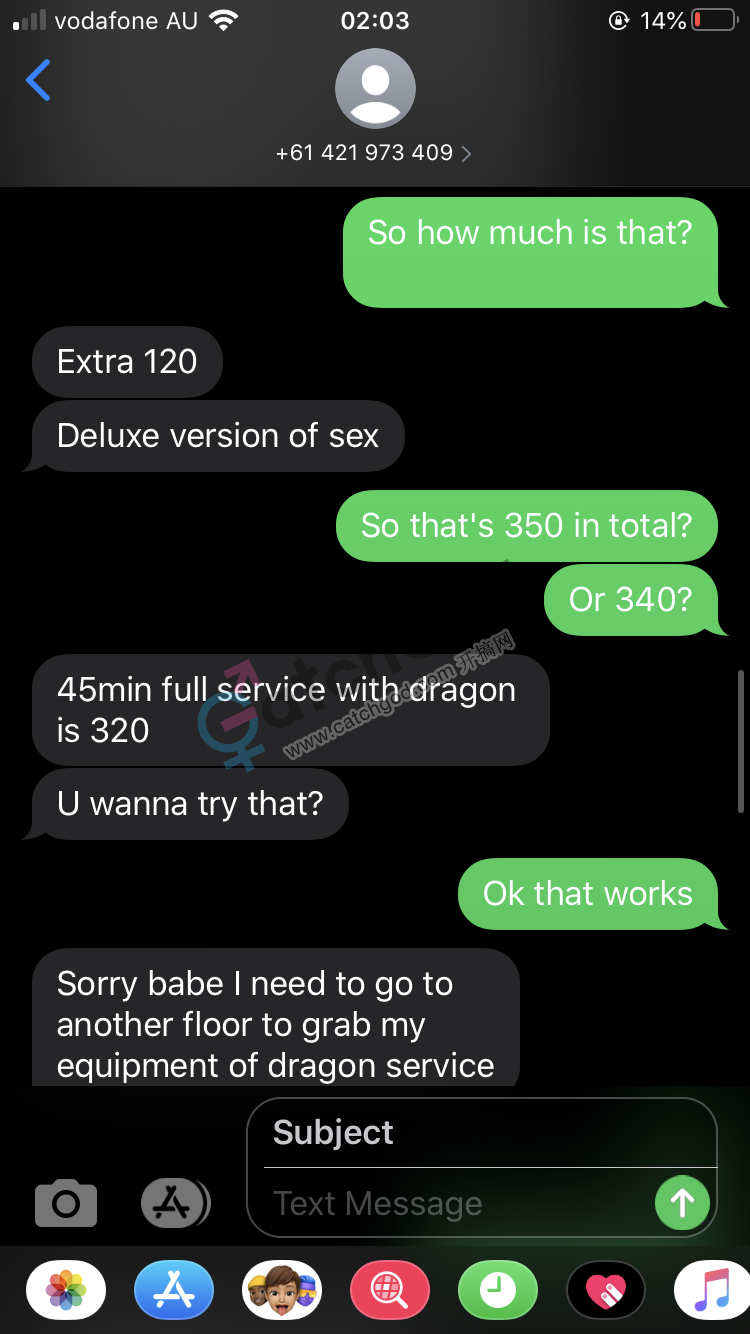
Task: Open Memoji stickers
Action: [282, 1290]
